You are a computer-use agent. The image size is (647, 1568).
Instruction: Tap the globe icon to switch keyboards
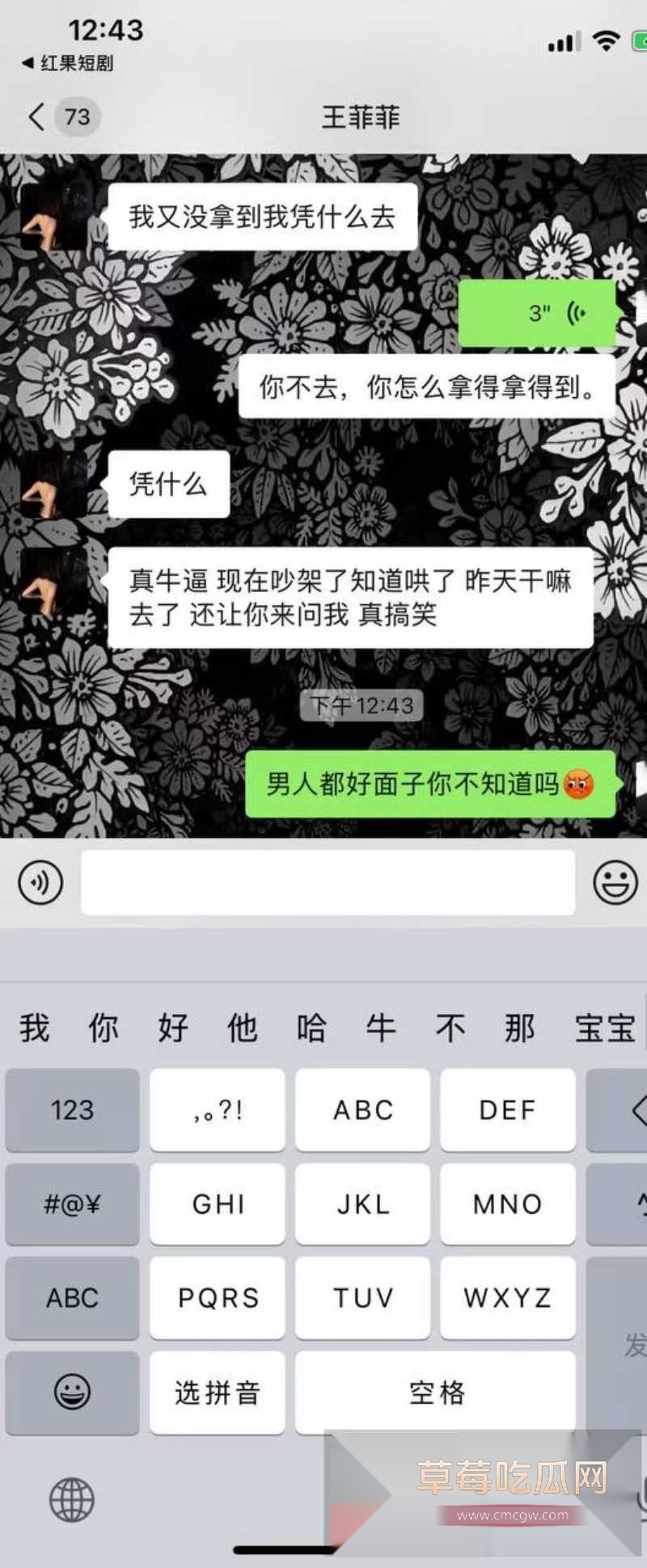[x=71, y=1501]
